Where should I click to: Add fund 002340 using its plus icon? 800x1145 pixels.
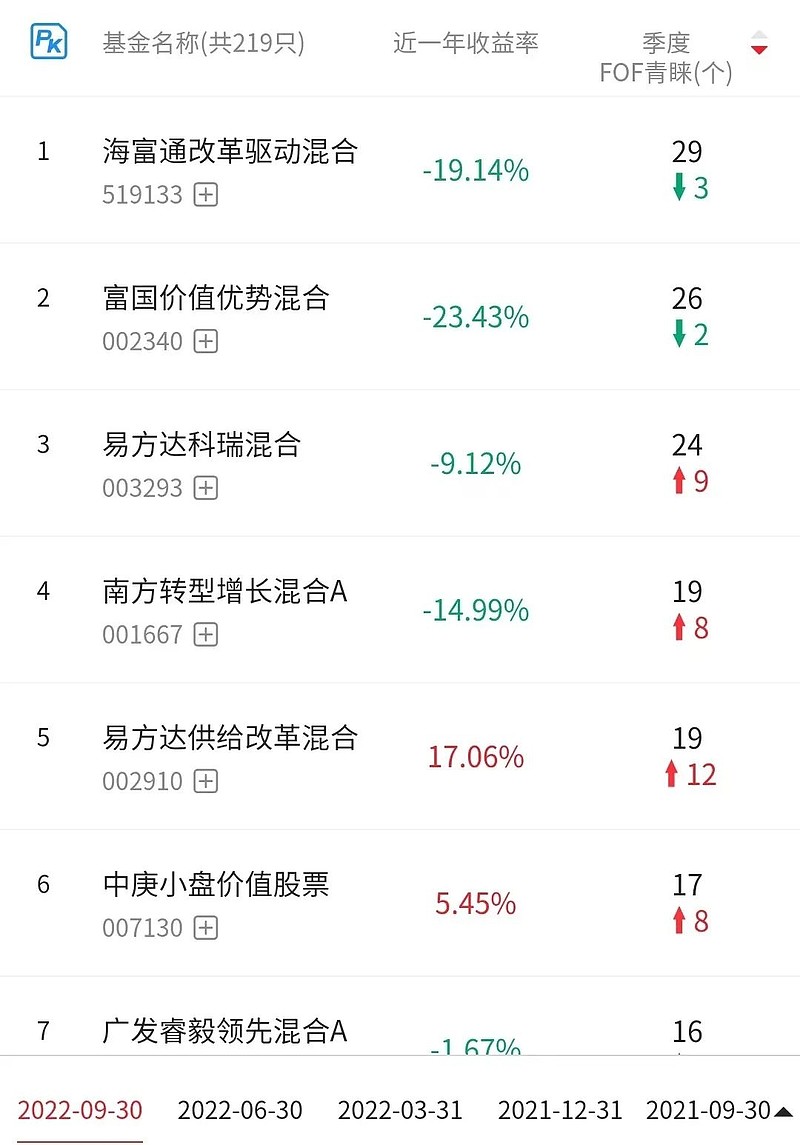click(204, 341)
